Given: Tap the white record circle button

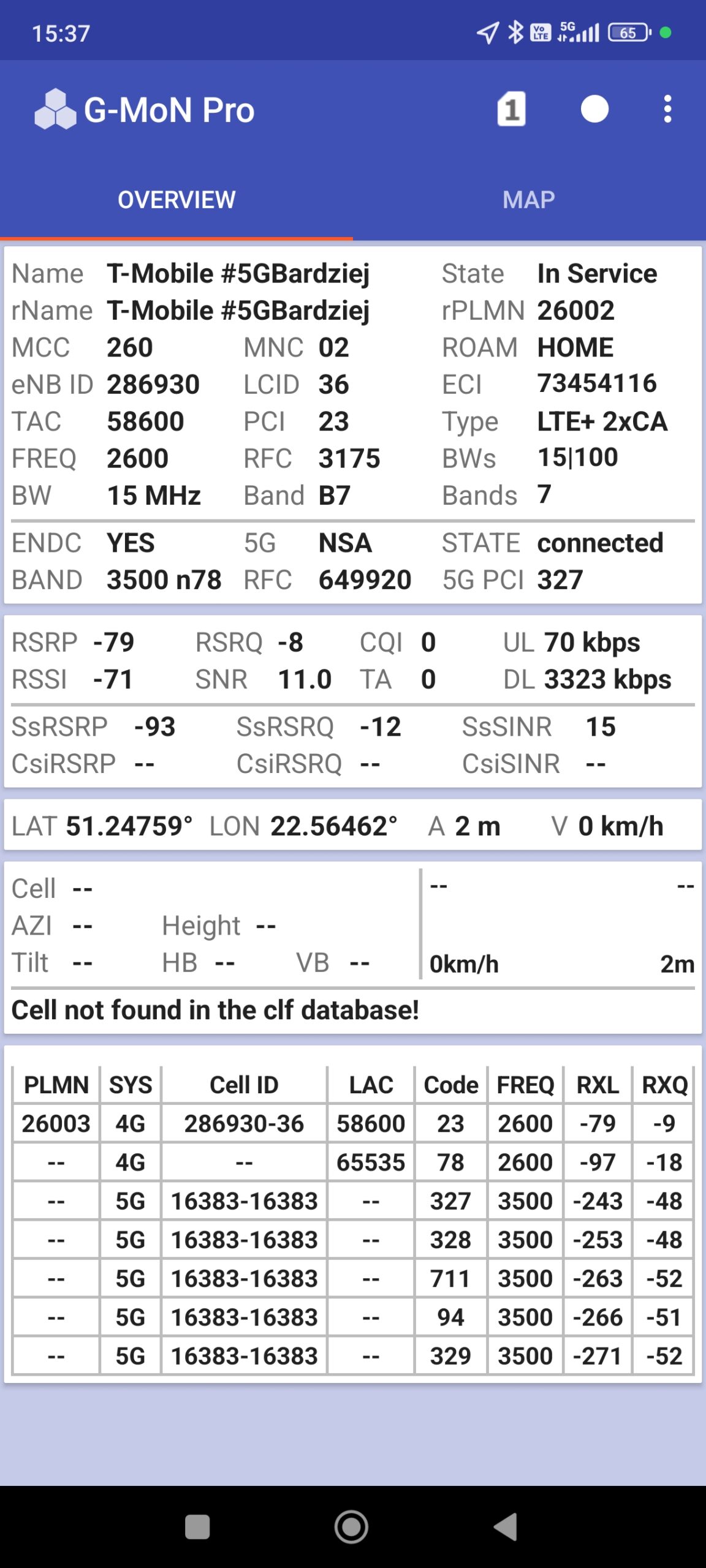Looking at the screenshot, I should (594, 110).
